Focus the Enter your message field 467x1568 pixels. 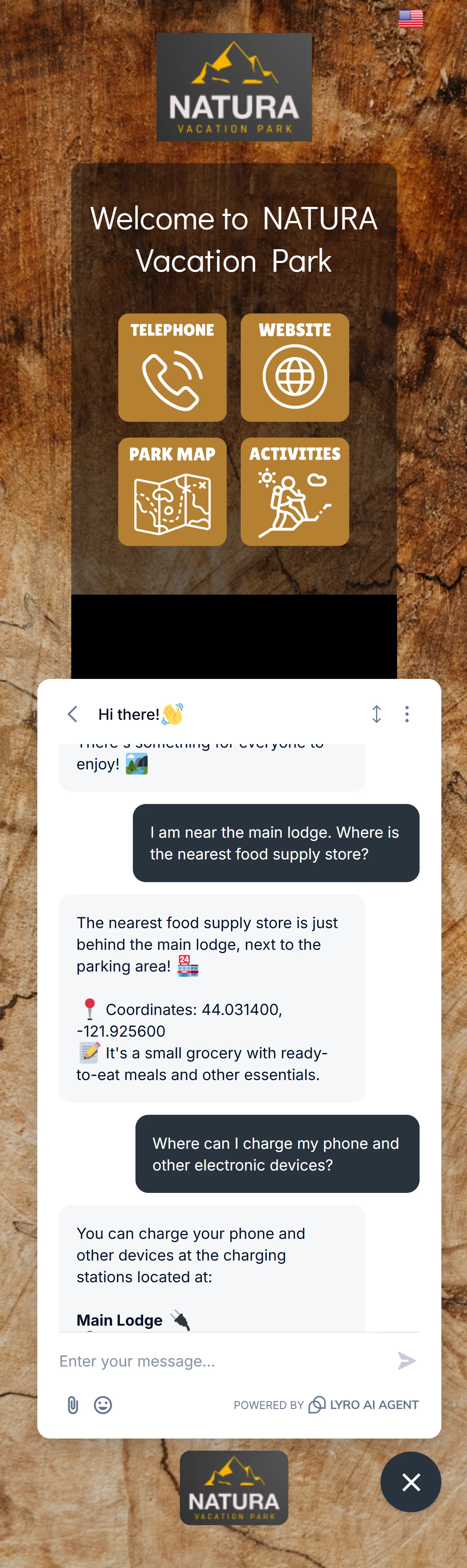(219, 1361)
